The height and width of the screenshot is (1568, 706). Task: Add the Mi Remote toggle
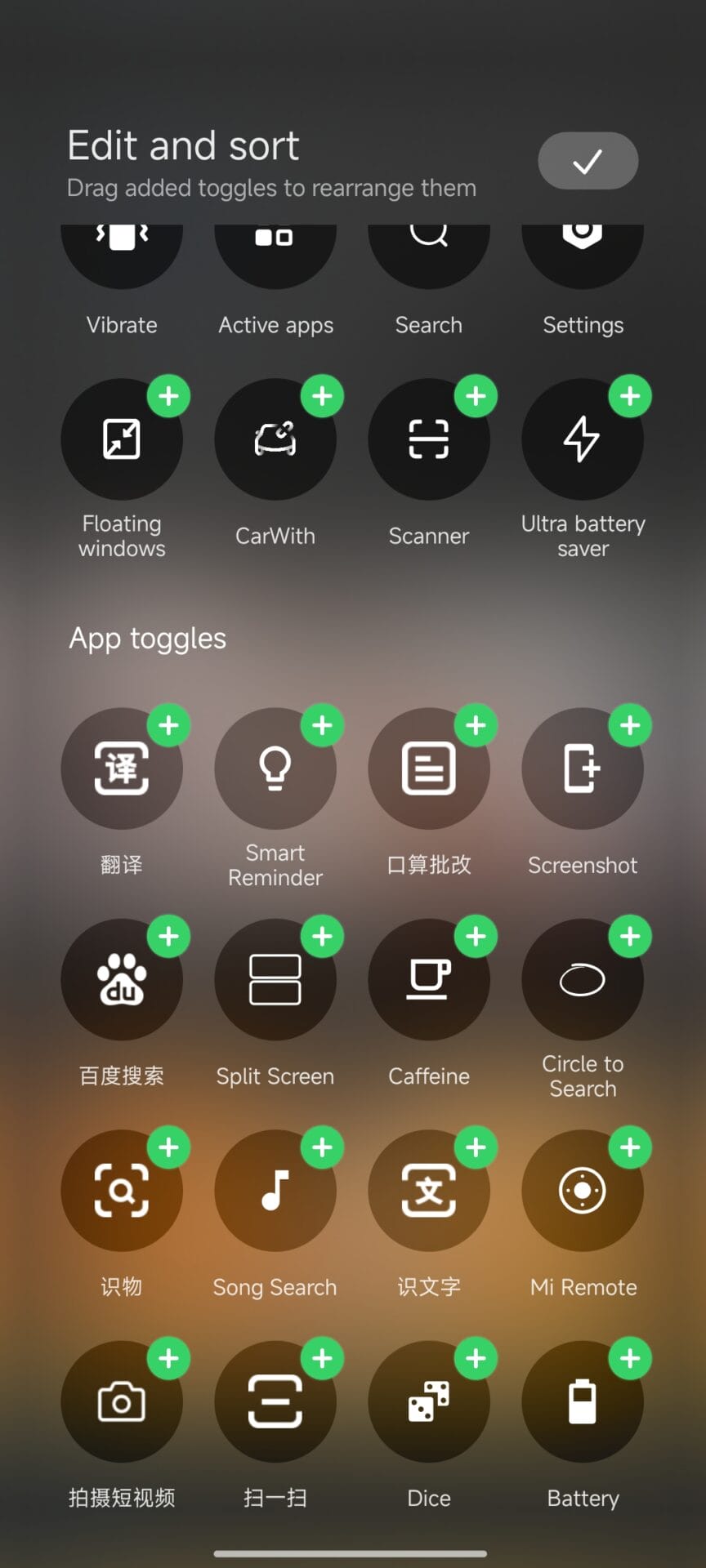[x=629, y=1147]
